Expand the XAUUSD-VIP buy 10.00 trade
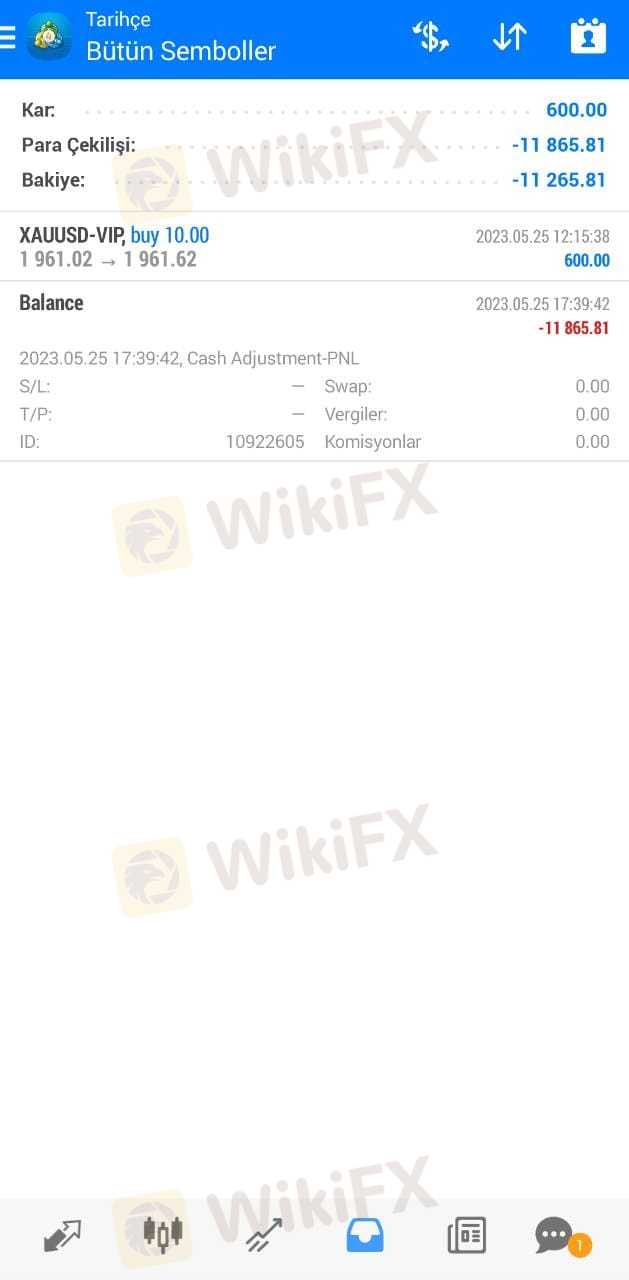629x1280 pixels. pyautogui.click(x=314, y=247)
